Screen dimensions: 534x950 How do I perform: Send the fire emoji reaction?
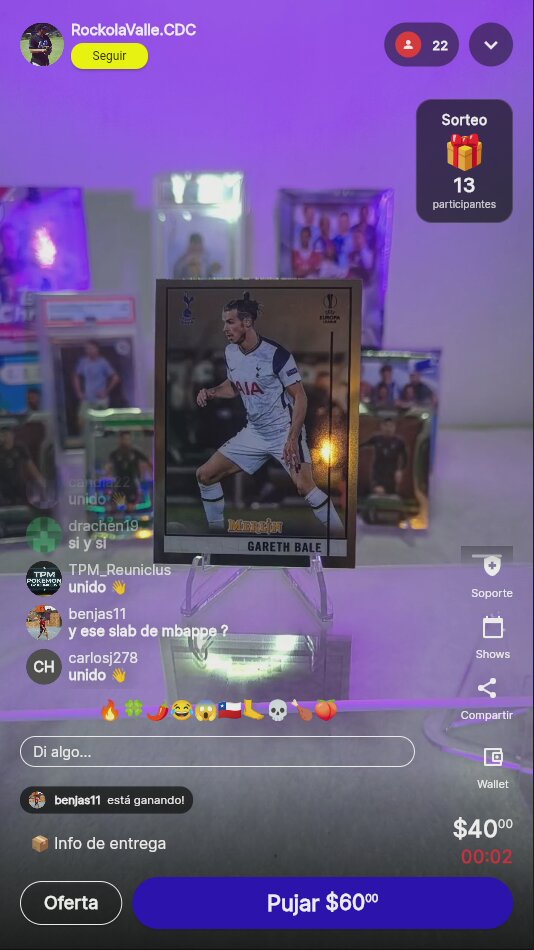coord(110,709)
